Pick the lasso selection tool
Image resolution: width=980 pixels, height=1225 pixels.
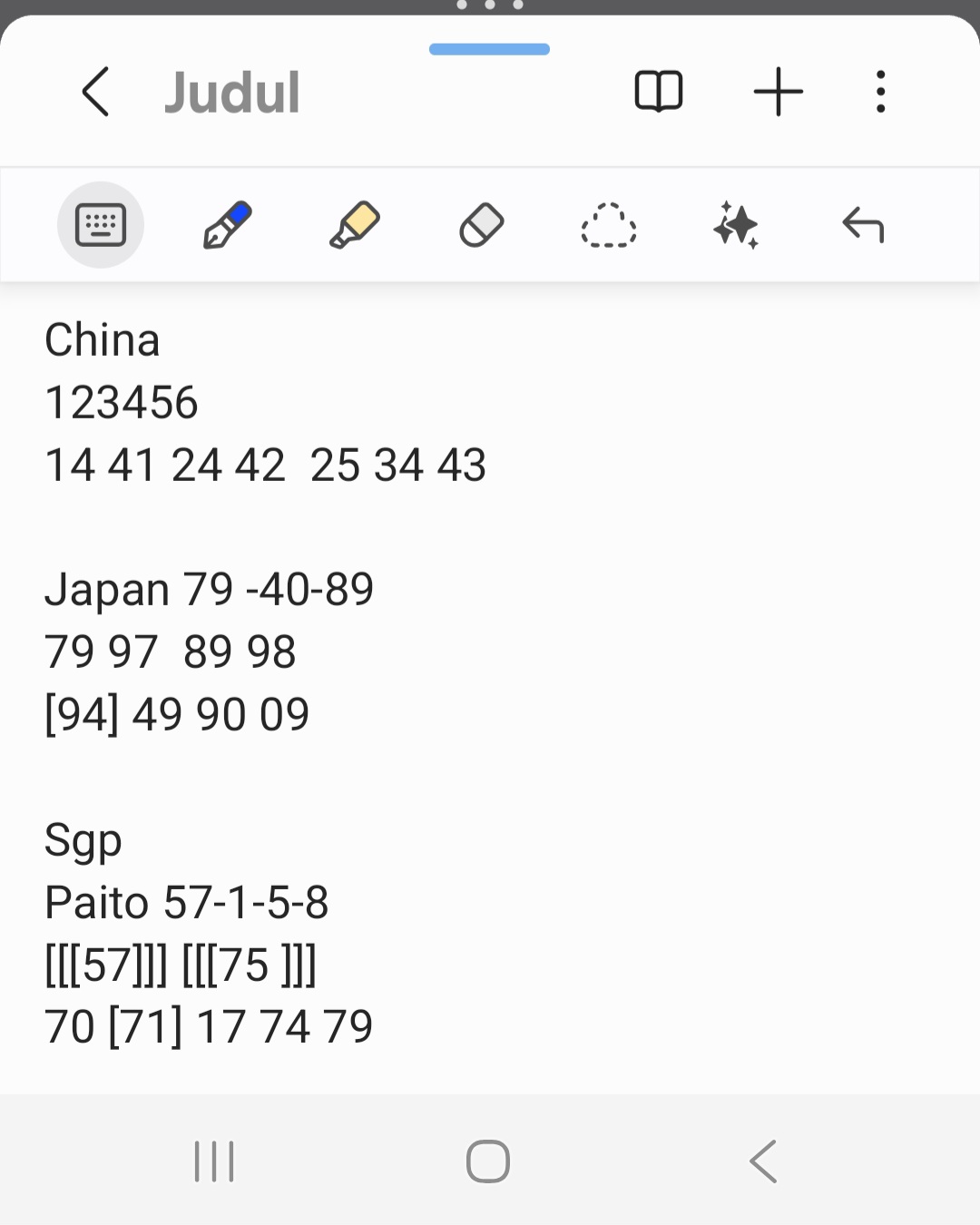(608, 225)
